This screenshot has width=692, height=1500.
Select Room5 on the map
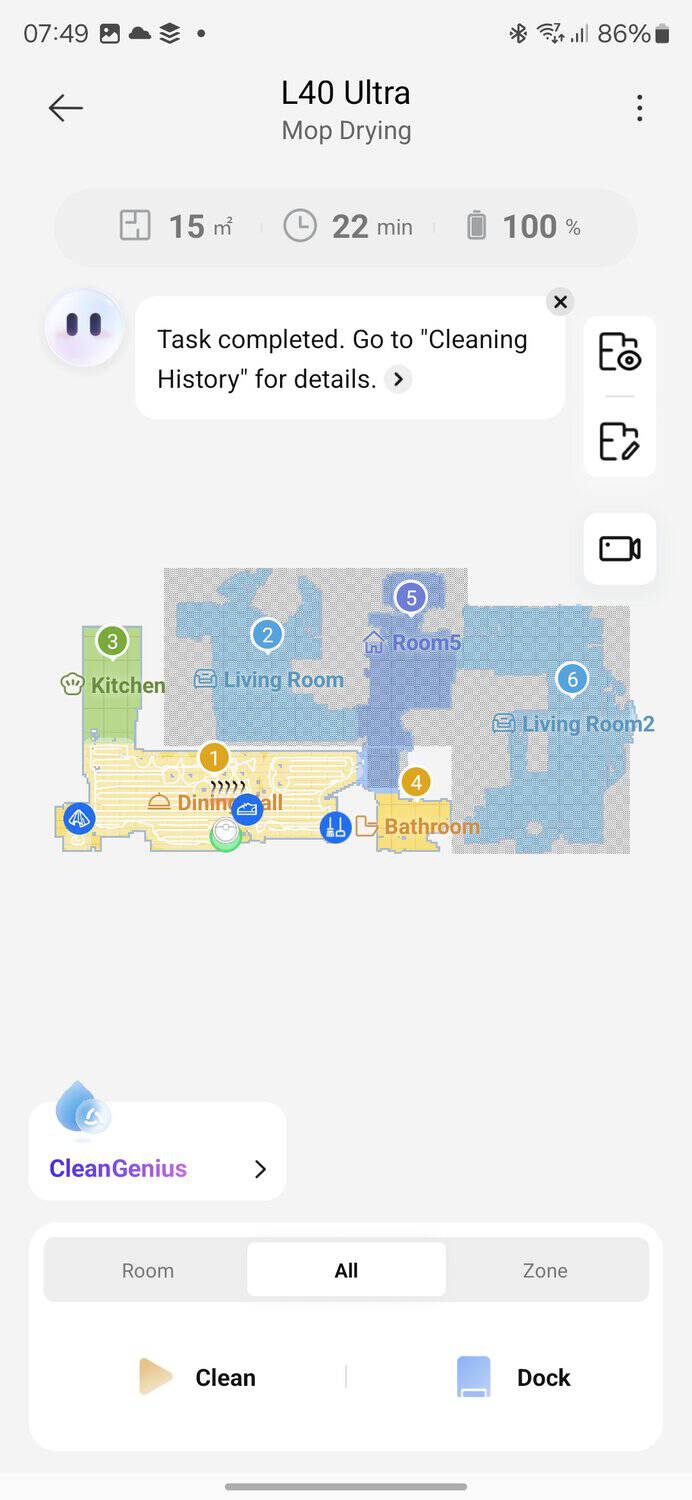coord(412,641)
